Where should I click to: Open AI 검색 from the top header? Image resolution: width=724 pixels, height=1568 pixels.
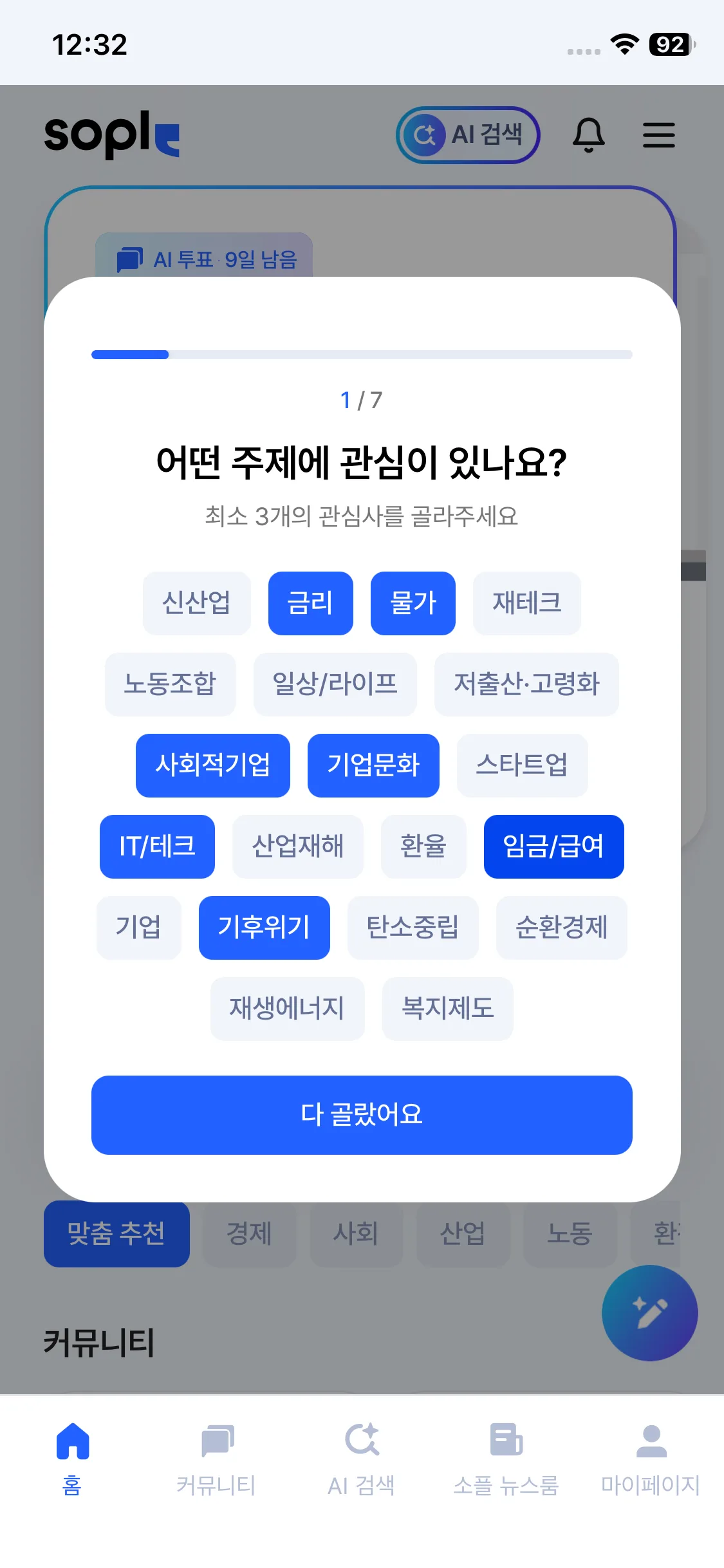468,135
